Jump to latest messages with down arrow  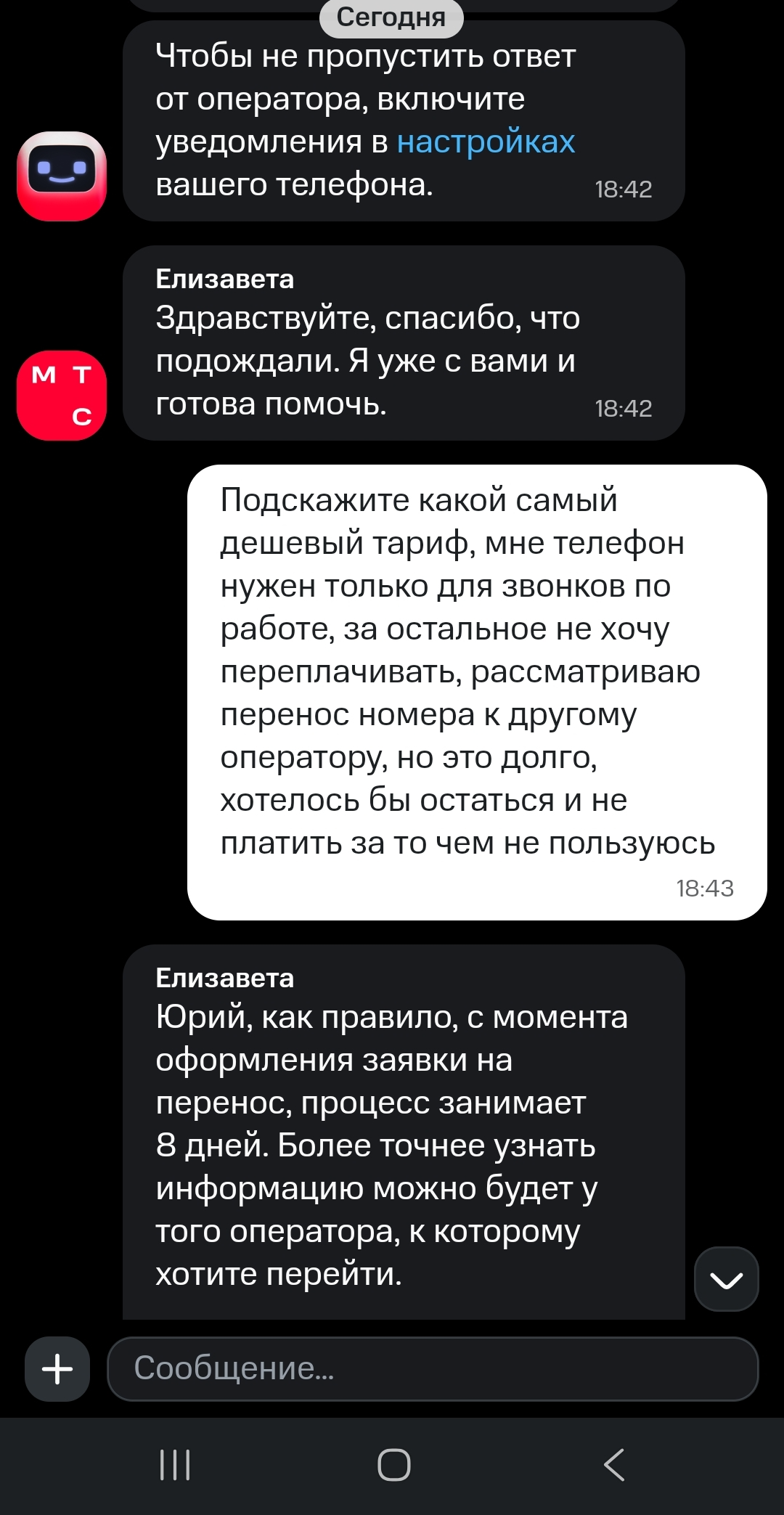[726, 1279]
